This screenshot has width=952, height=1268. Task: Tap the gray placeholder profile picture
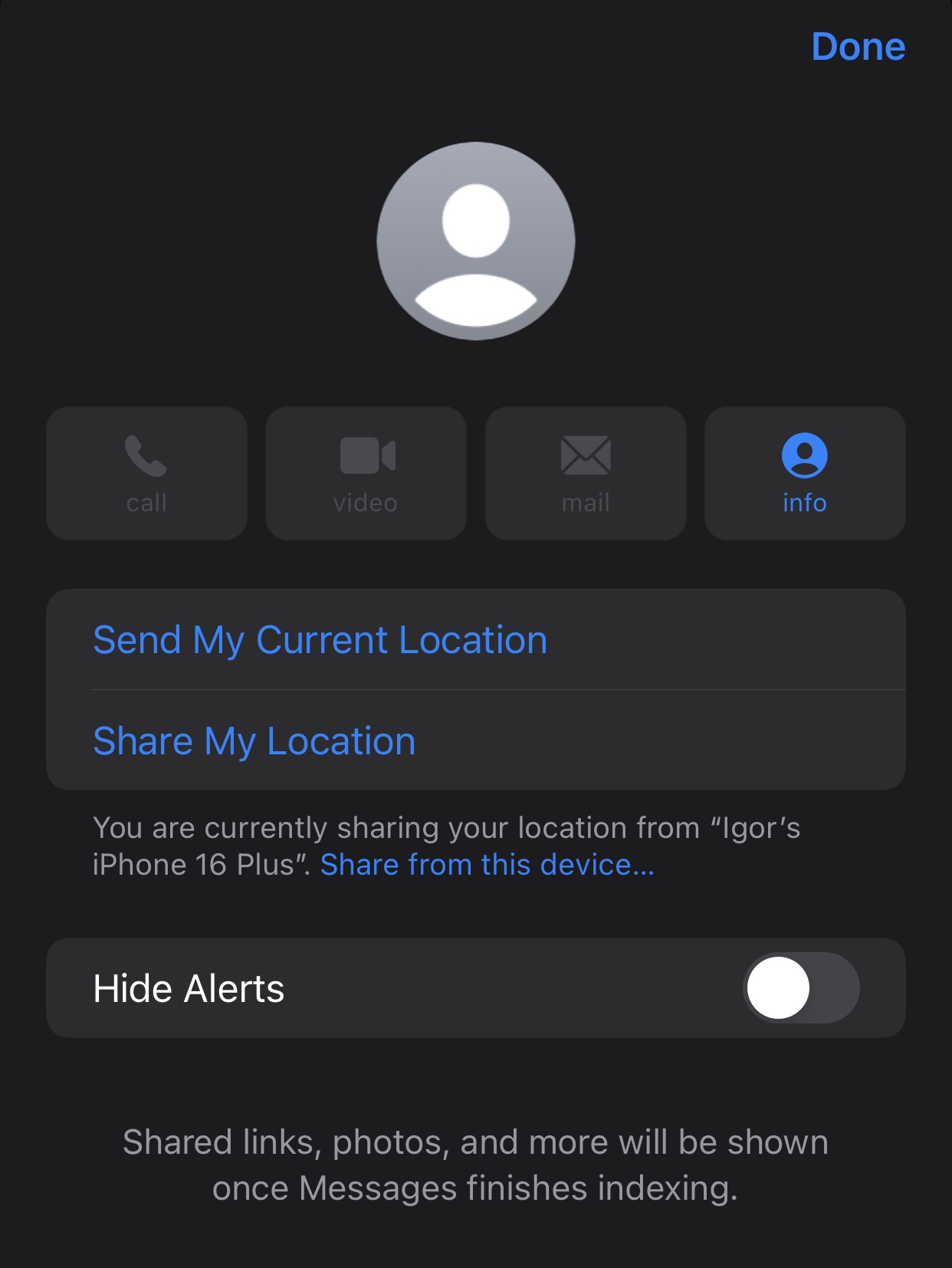[475, 241]
